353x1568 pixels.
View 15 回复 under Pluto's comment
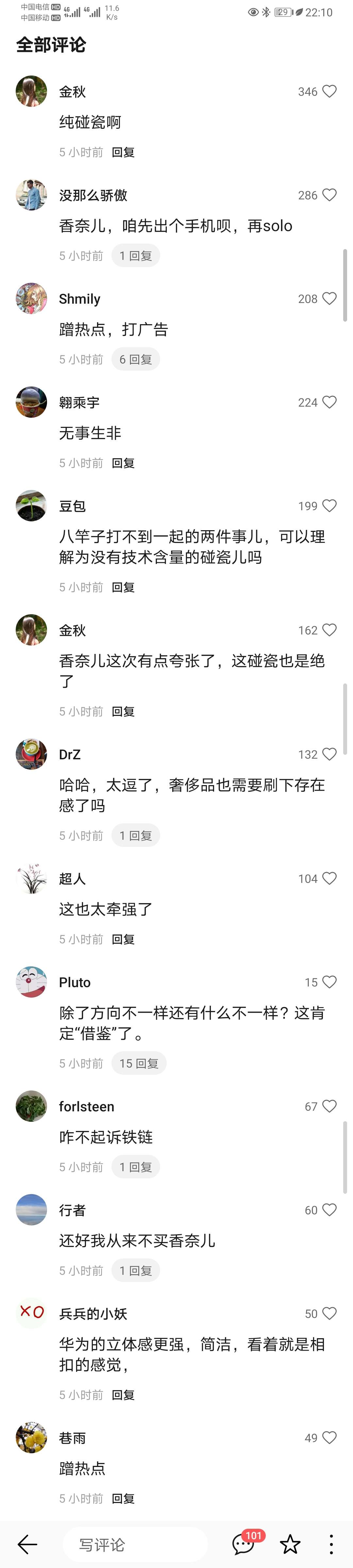(x=138, y=1063)
